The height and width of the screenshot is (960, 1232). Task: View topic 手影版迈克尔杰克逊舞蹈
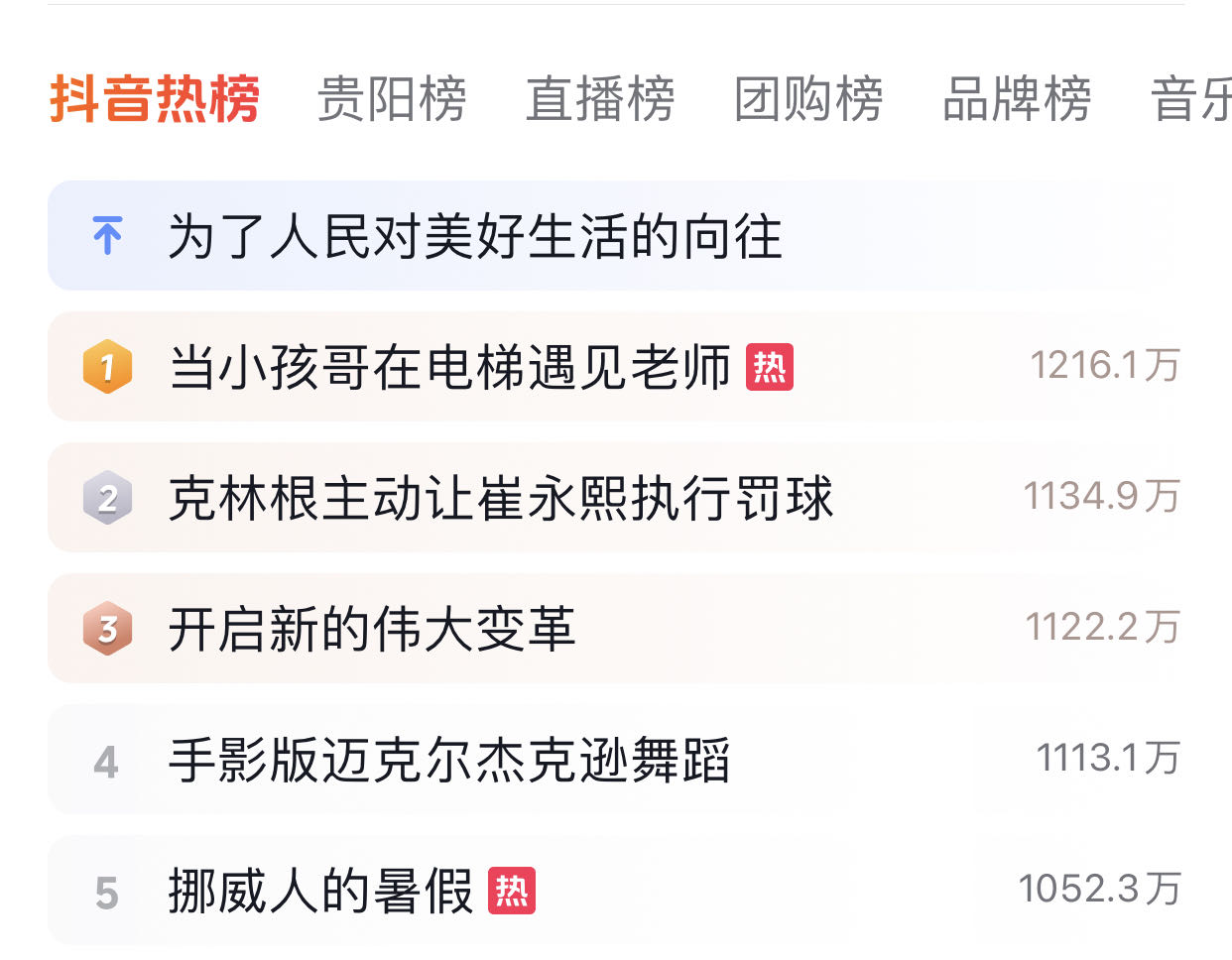pos(449,760)
